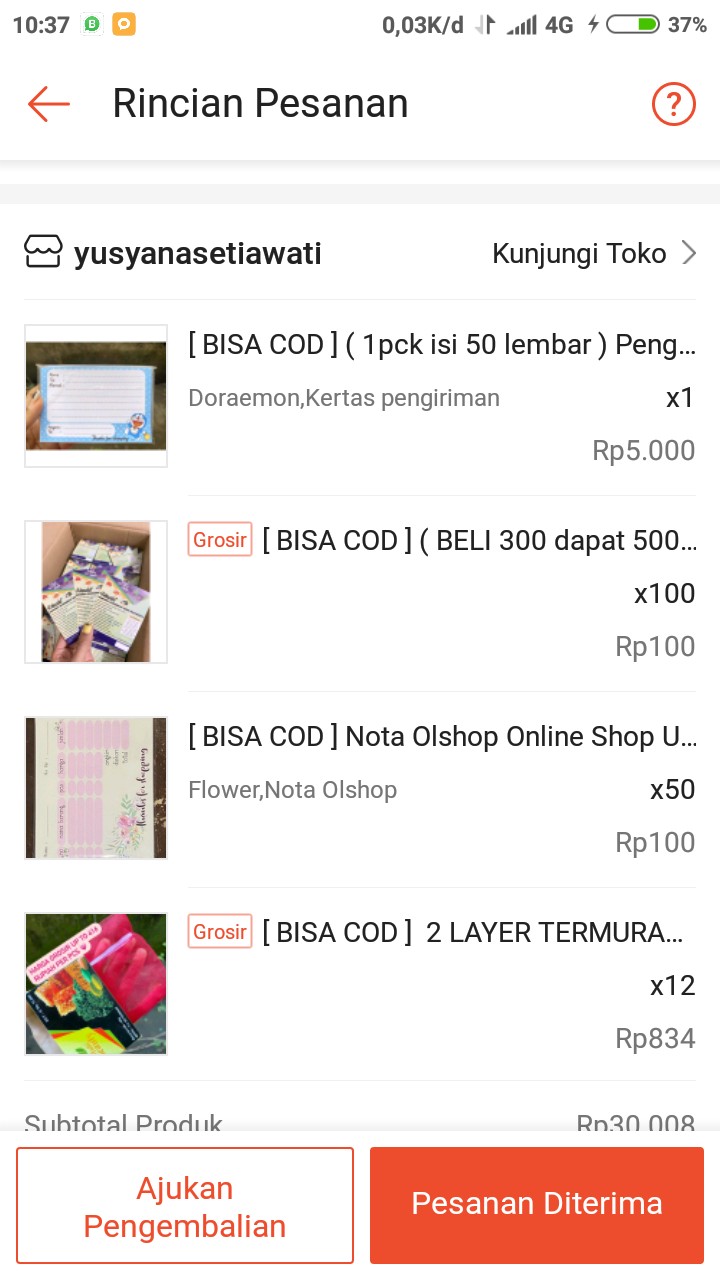Open the 2 LAYER TERMURAH product thumbnail
Image resolution: width=720 pixels, height=1280 pixels.
coord(95,983)
